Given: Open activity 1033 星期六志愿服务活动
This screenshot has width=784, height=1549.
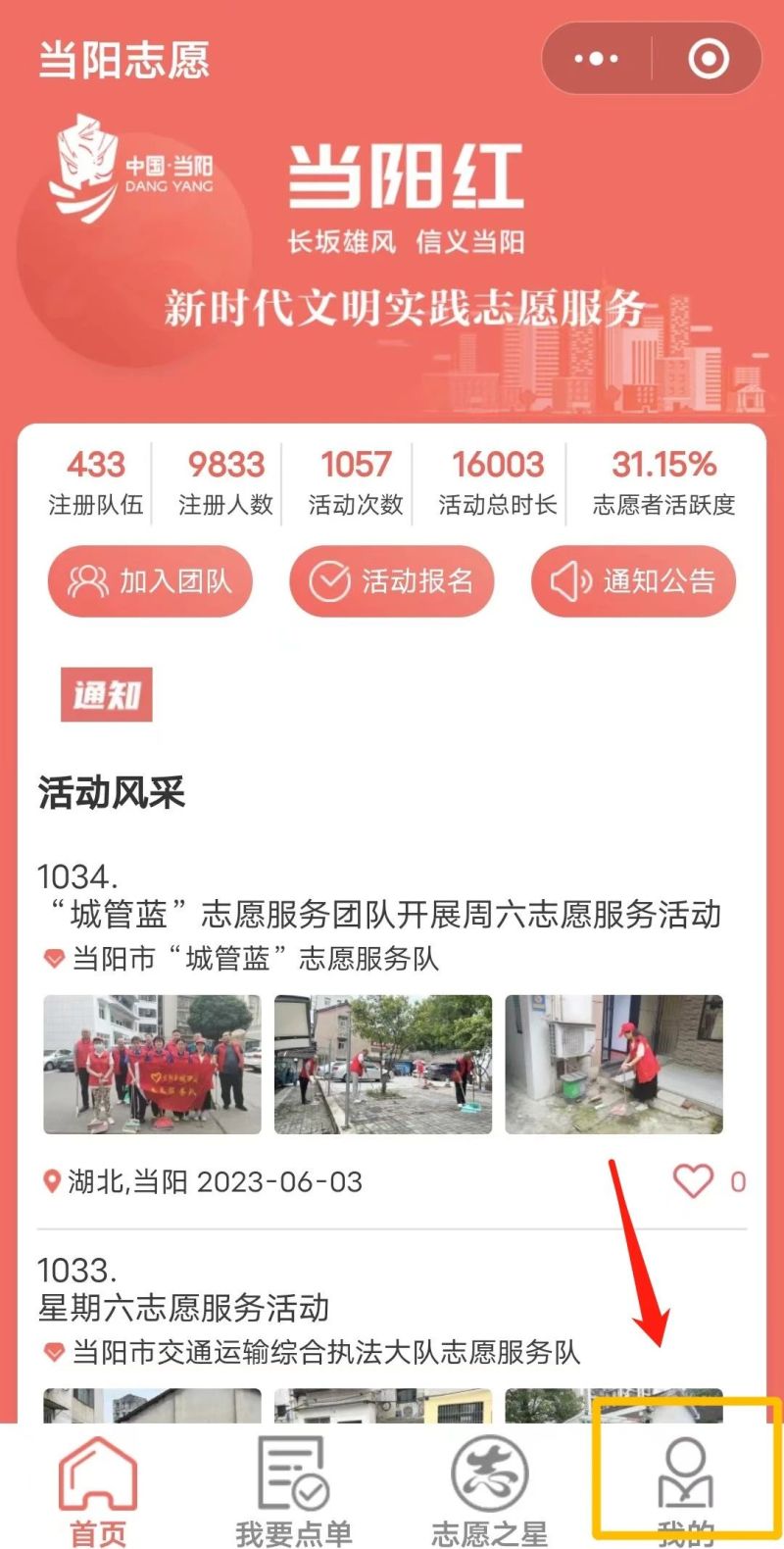Looking at the screenshot, I should point(184,1307).
